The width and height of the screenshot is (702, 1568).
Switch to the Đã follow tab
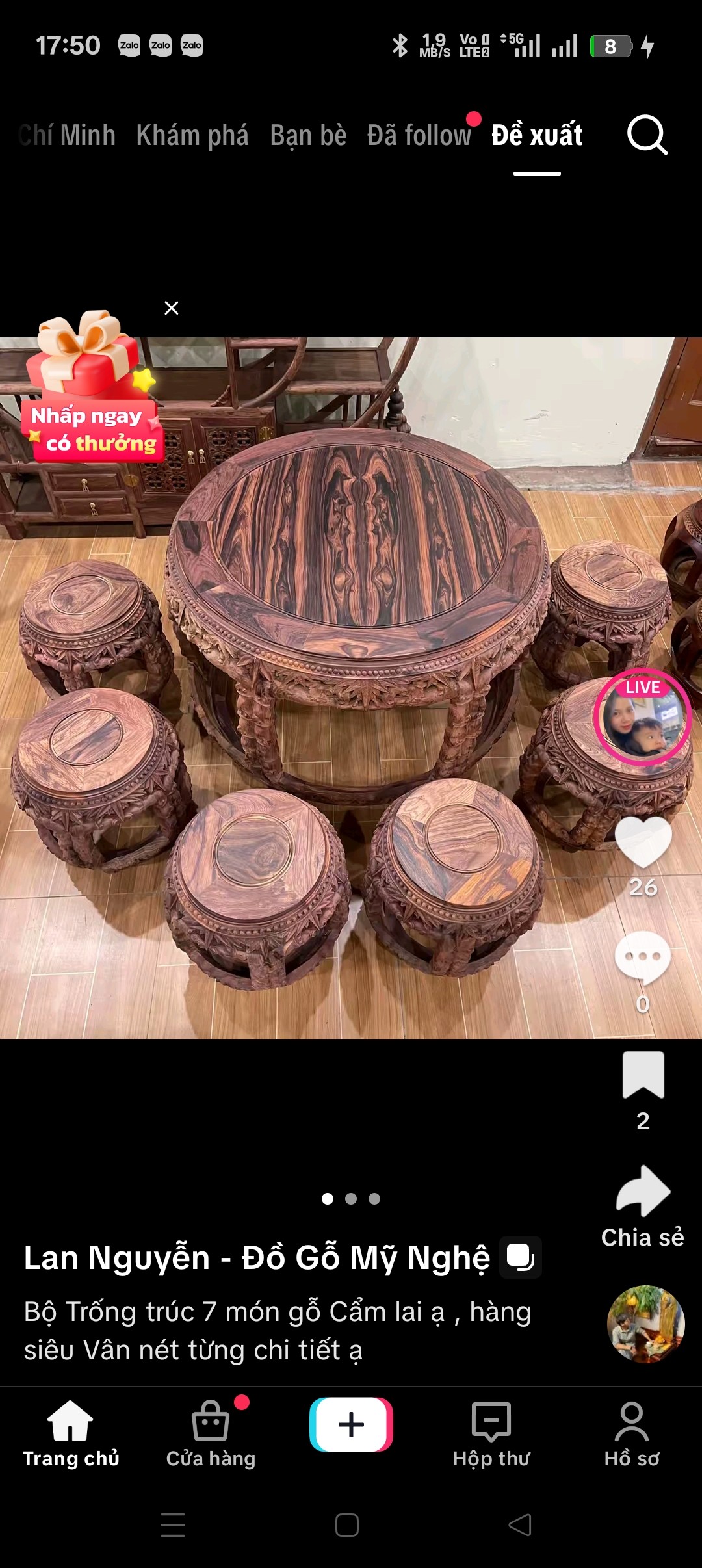(x=419, y=135)
